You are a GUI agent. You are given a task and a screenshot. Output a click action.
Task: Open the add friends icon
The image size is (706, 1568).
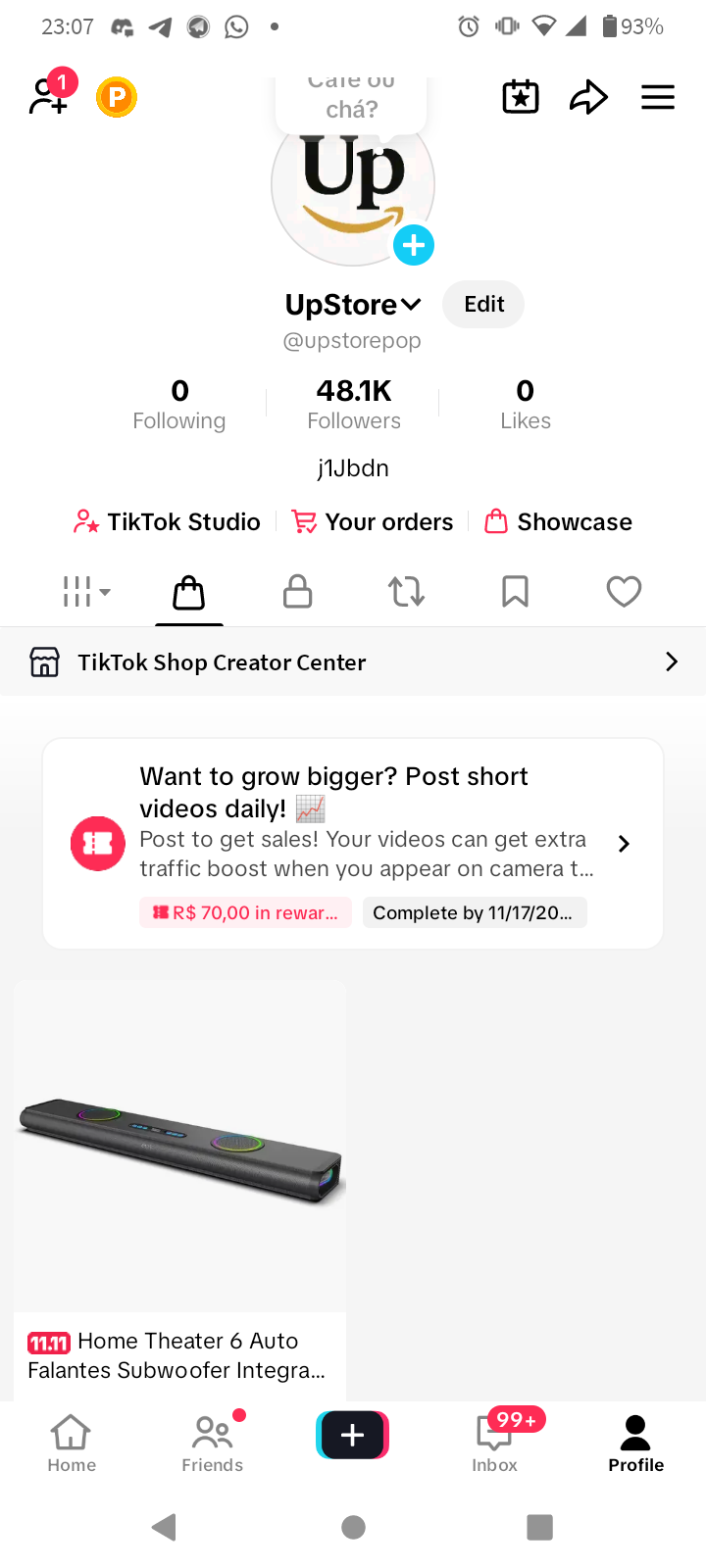click(48, 96)
